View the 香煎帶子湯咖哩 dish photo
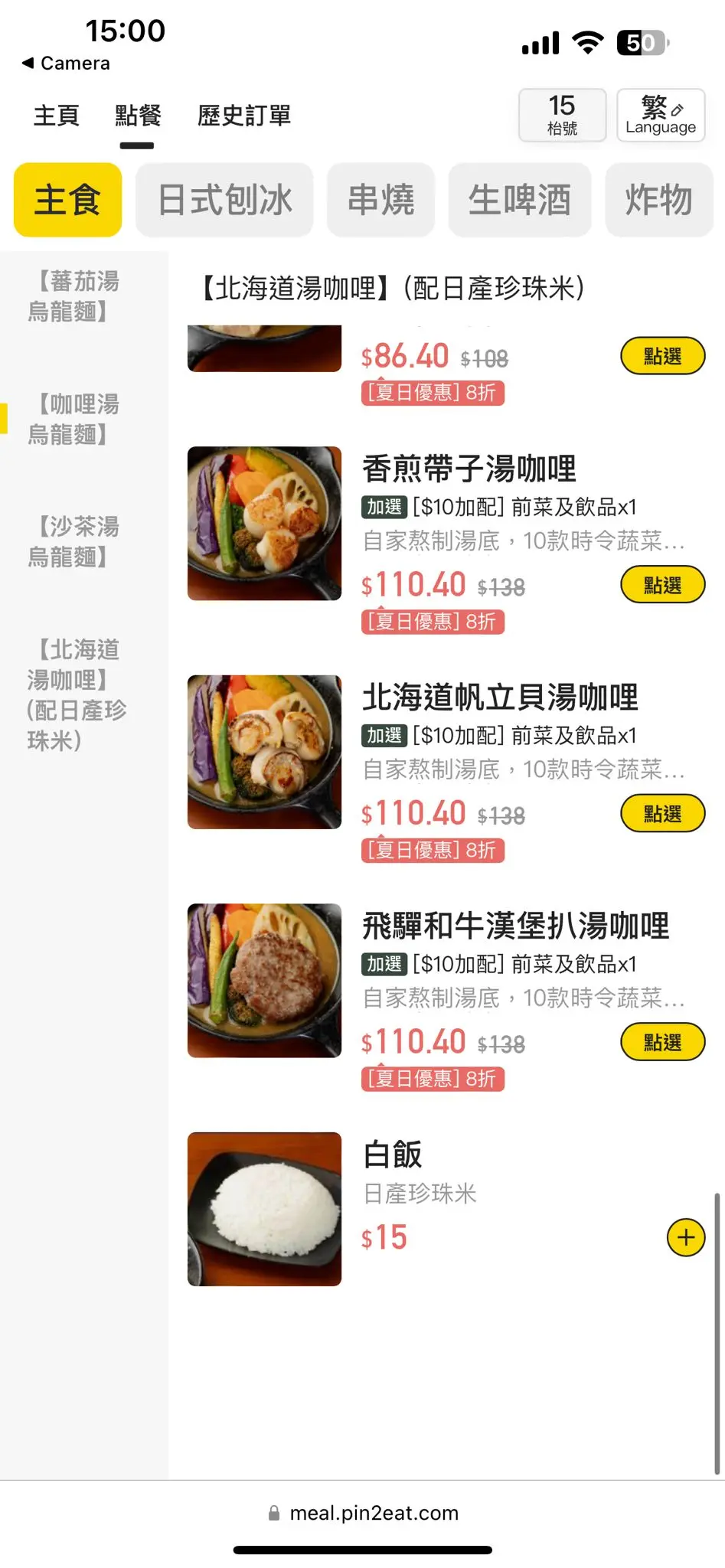 [264, 524]
